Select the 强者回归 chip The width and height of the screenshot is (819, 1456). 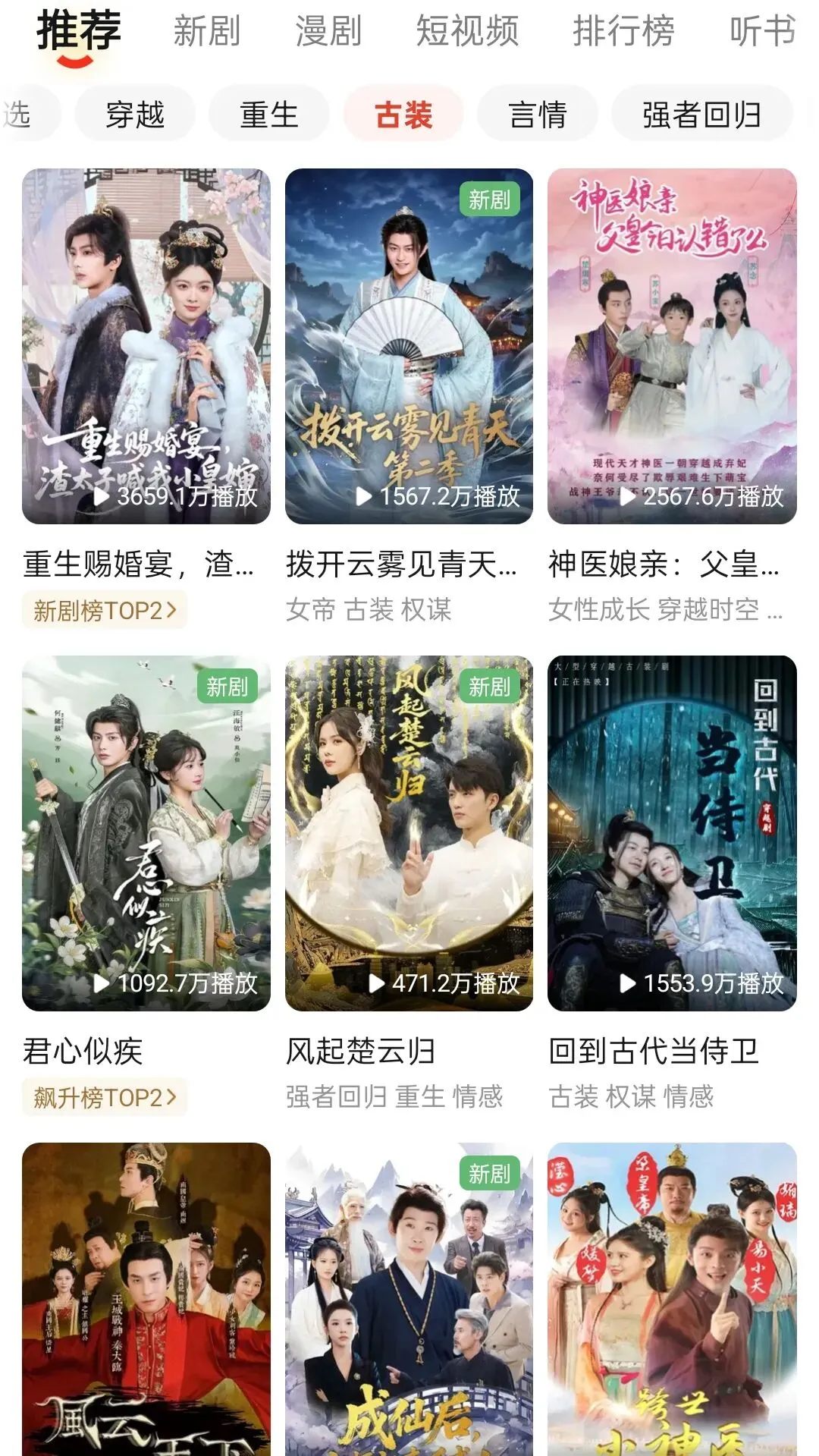[701, 115]
